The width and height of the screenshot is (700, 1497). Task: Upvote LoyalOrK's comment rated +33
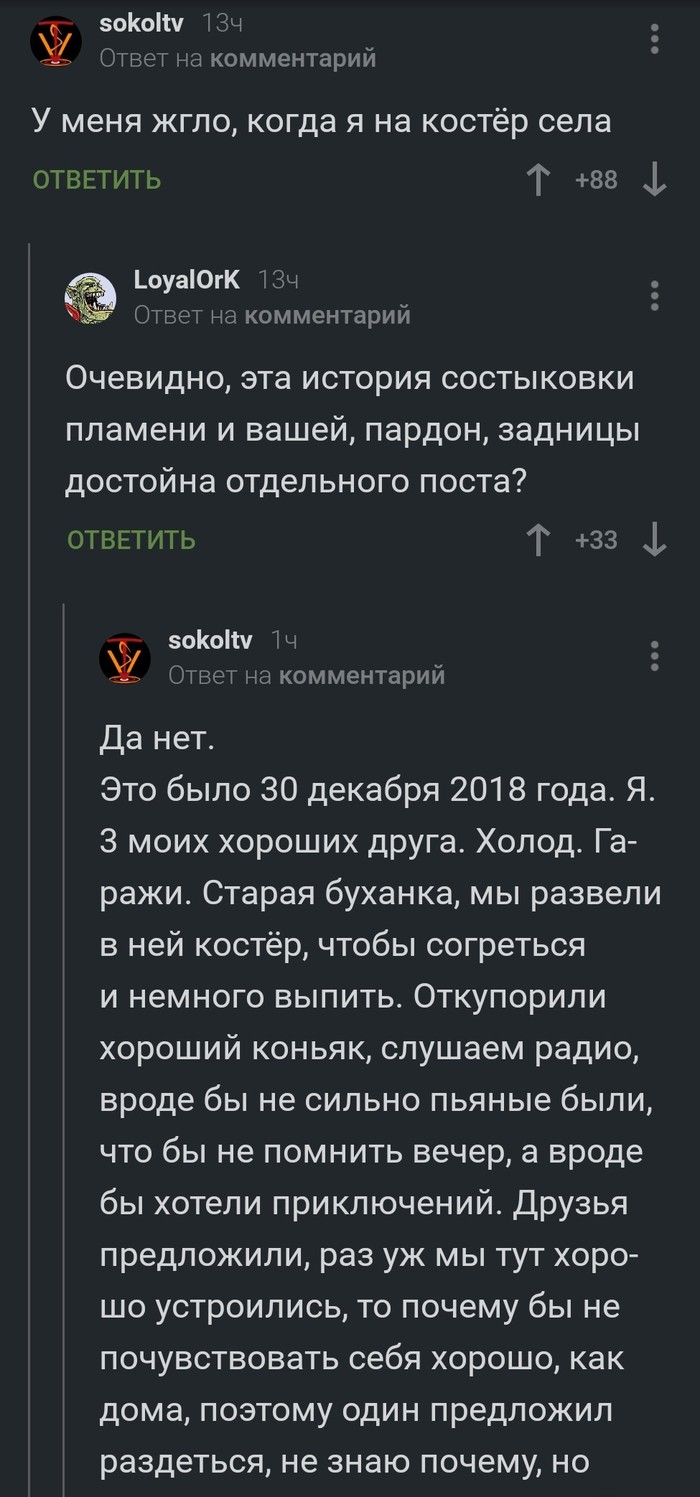coord(539,540)
